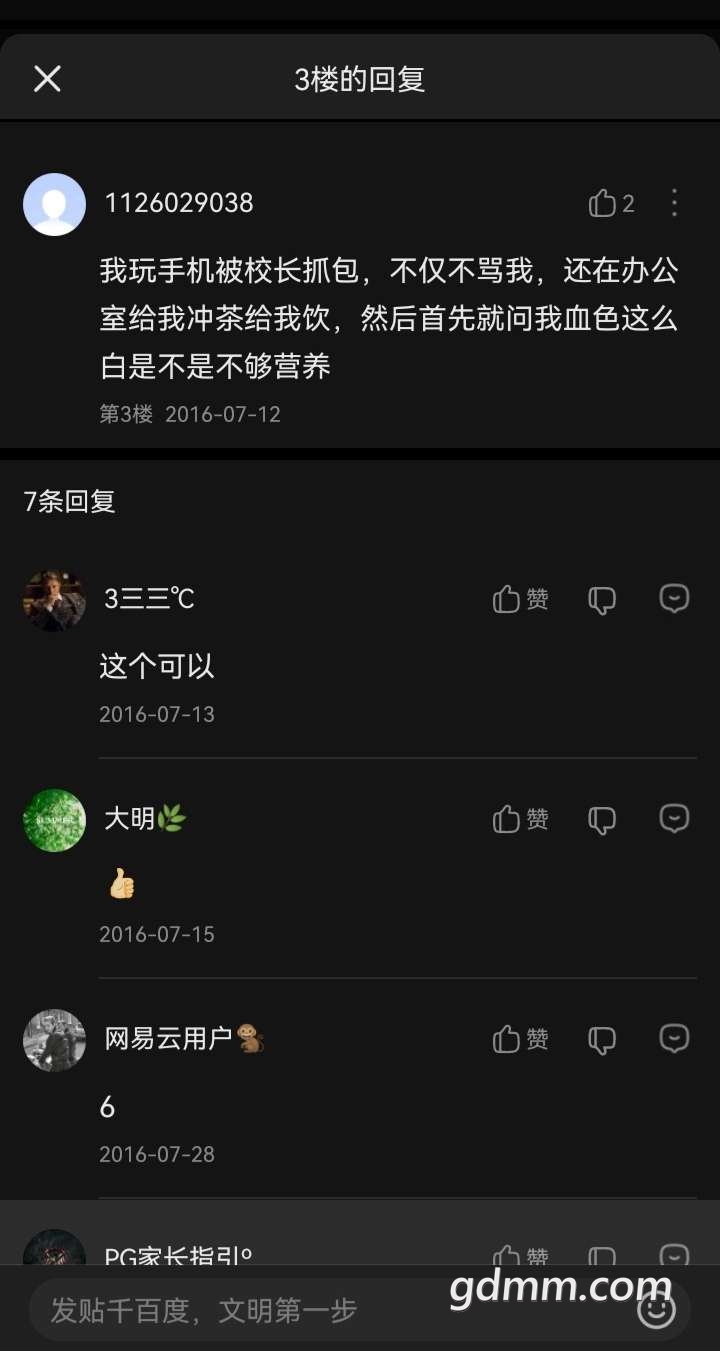Dislike 3三三℃'s reply
The height and width of the screenshot is (1351, 720).
(x=602, y=599)
